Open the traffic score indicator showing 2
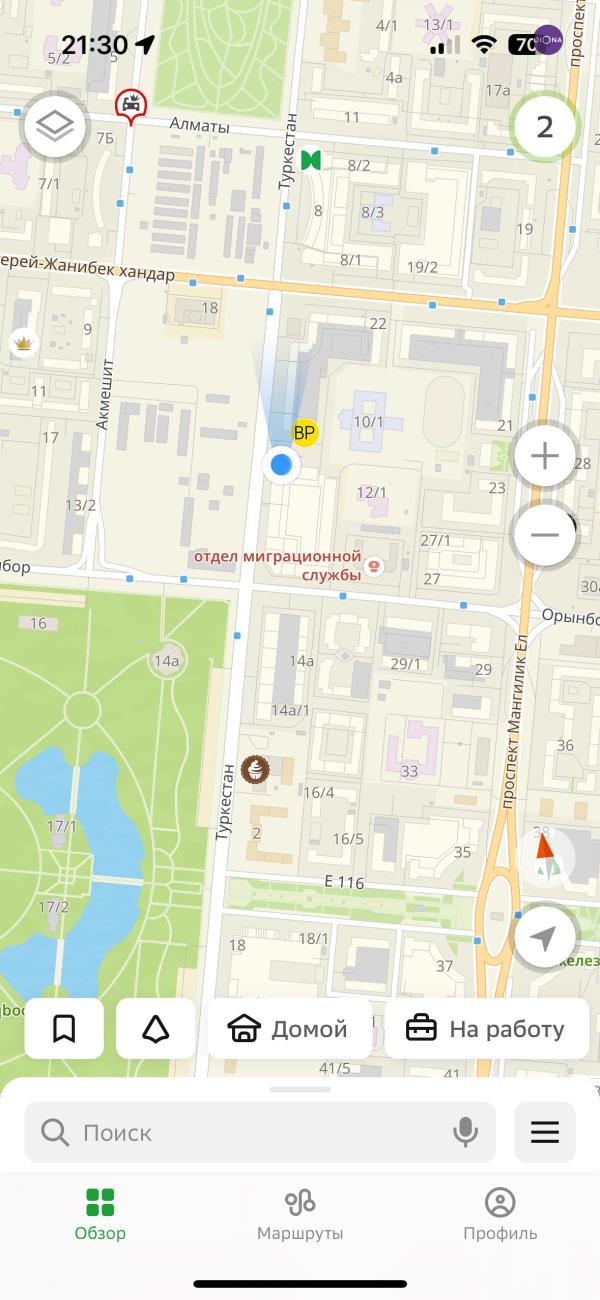This screenshot has width=600, height=1300. pos(544,126)
